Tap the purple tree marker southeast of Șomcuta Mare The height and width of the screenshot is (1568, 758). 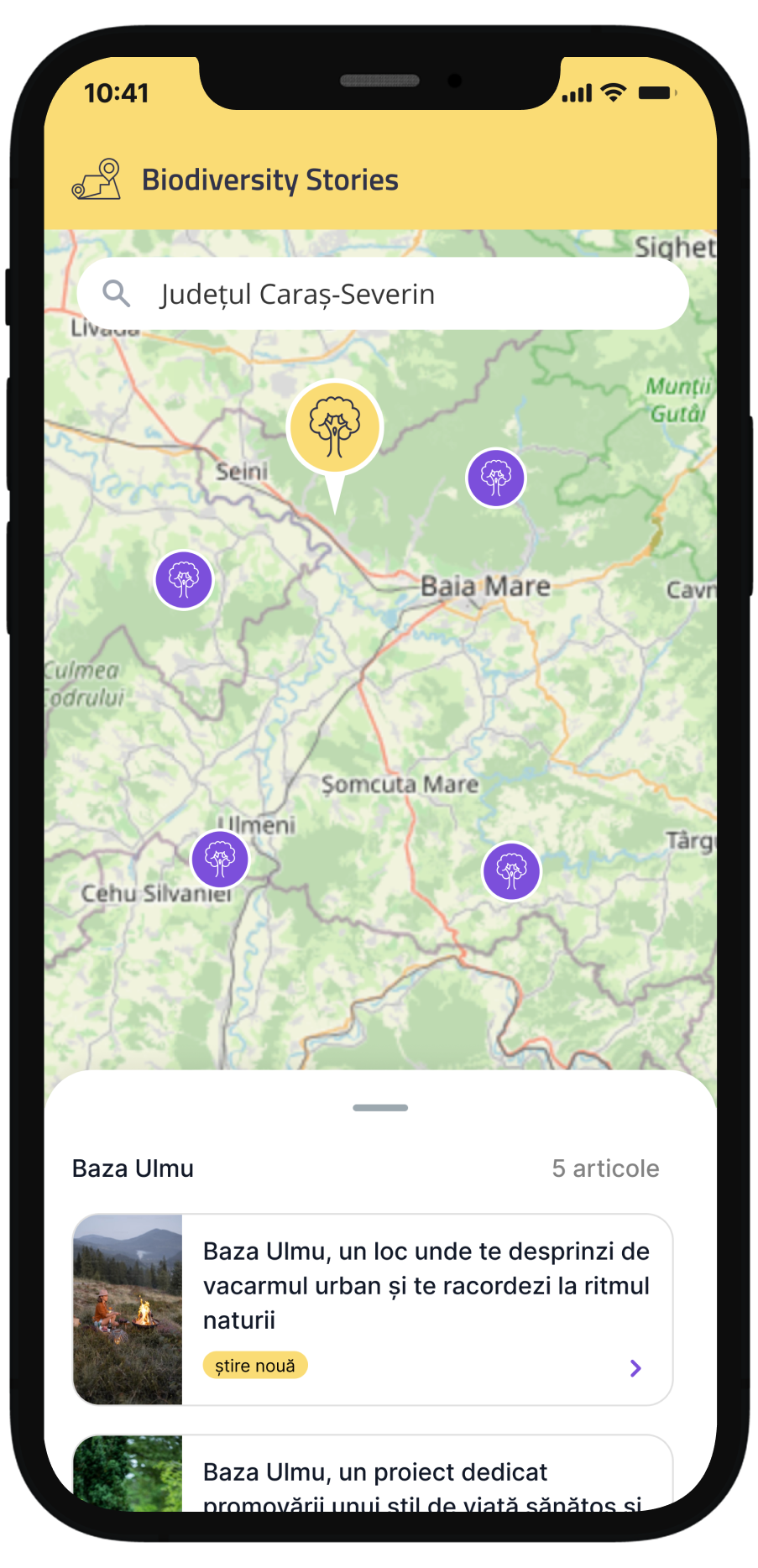click(x=511, y=870)
